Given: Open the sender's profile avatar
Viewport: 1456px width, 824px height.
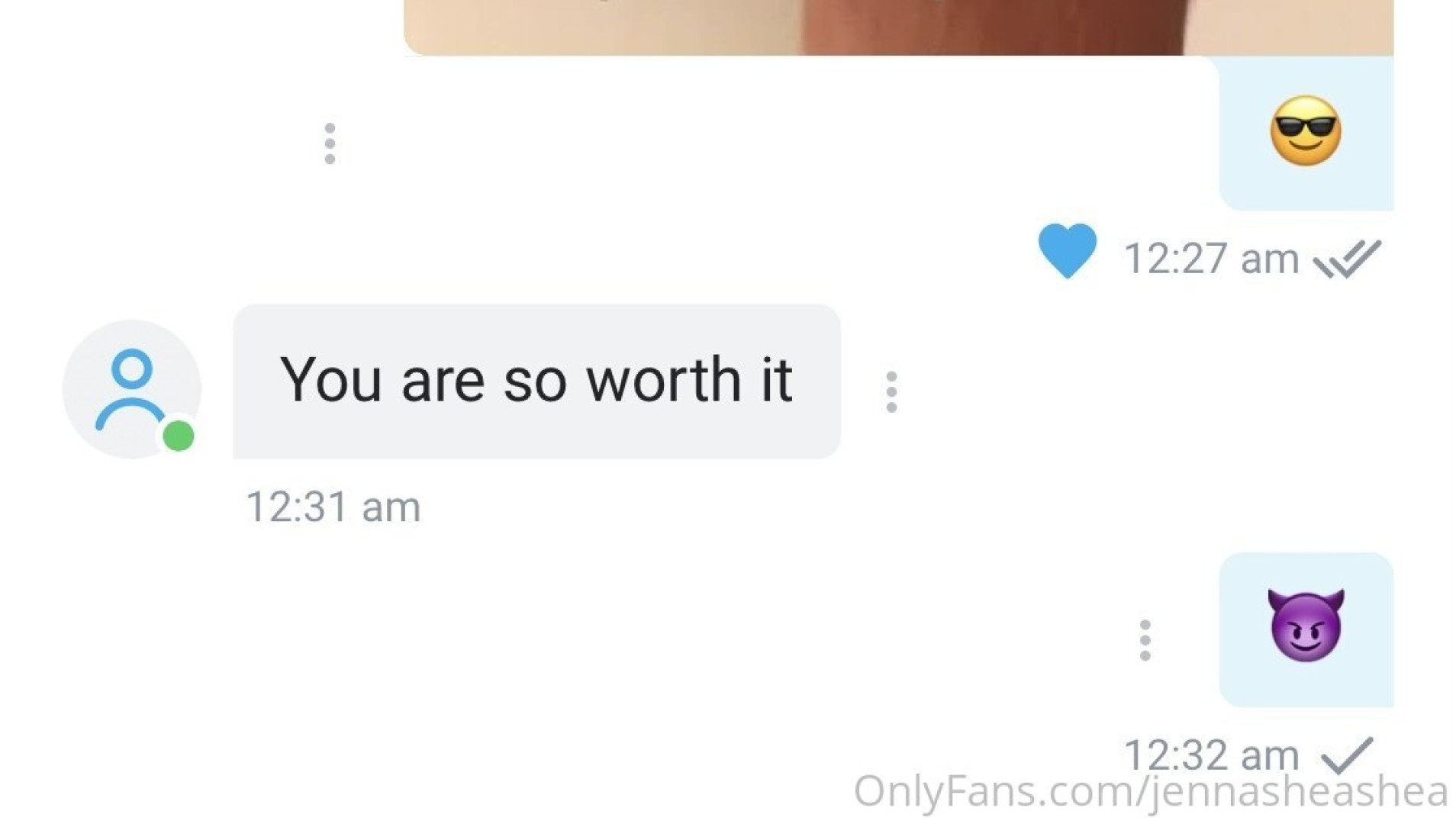Looking at the screenshot, I should 131,389.
